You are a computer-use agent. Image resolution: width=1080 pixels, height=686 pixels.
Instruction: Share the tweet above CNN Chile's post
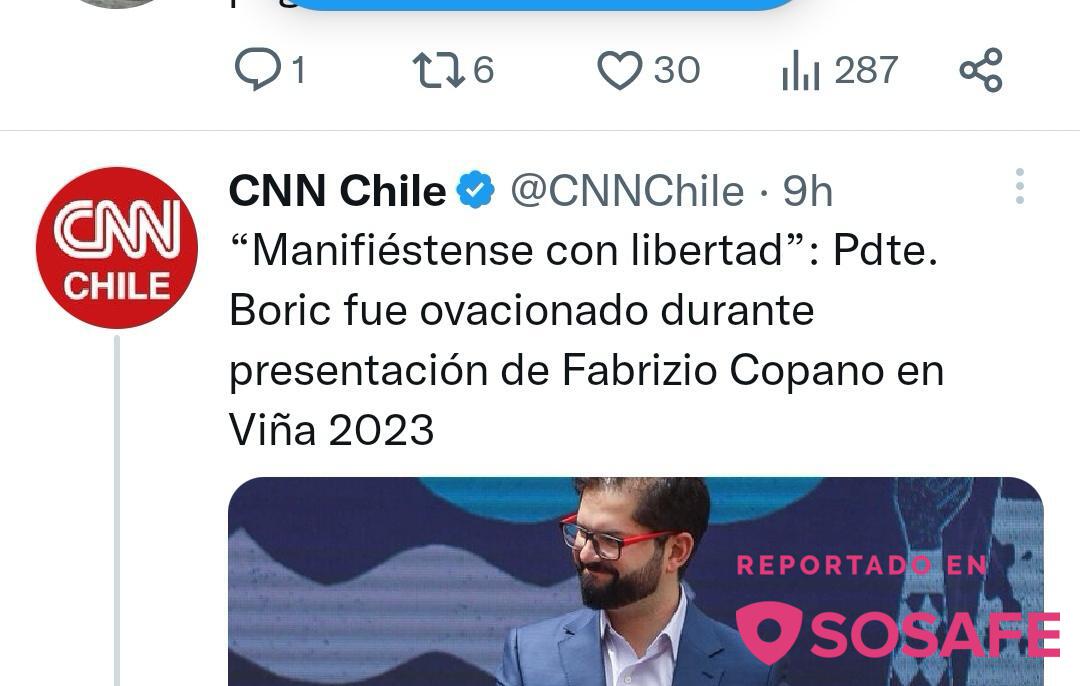(980, 71)
